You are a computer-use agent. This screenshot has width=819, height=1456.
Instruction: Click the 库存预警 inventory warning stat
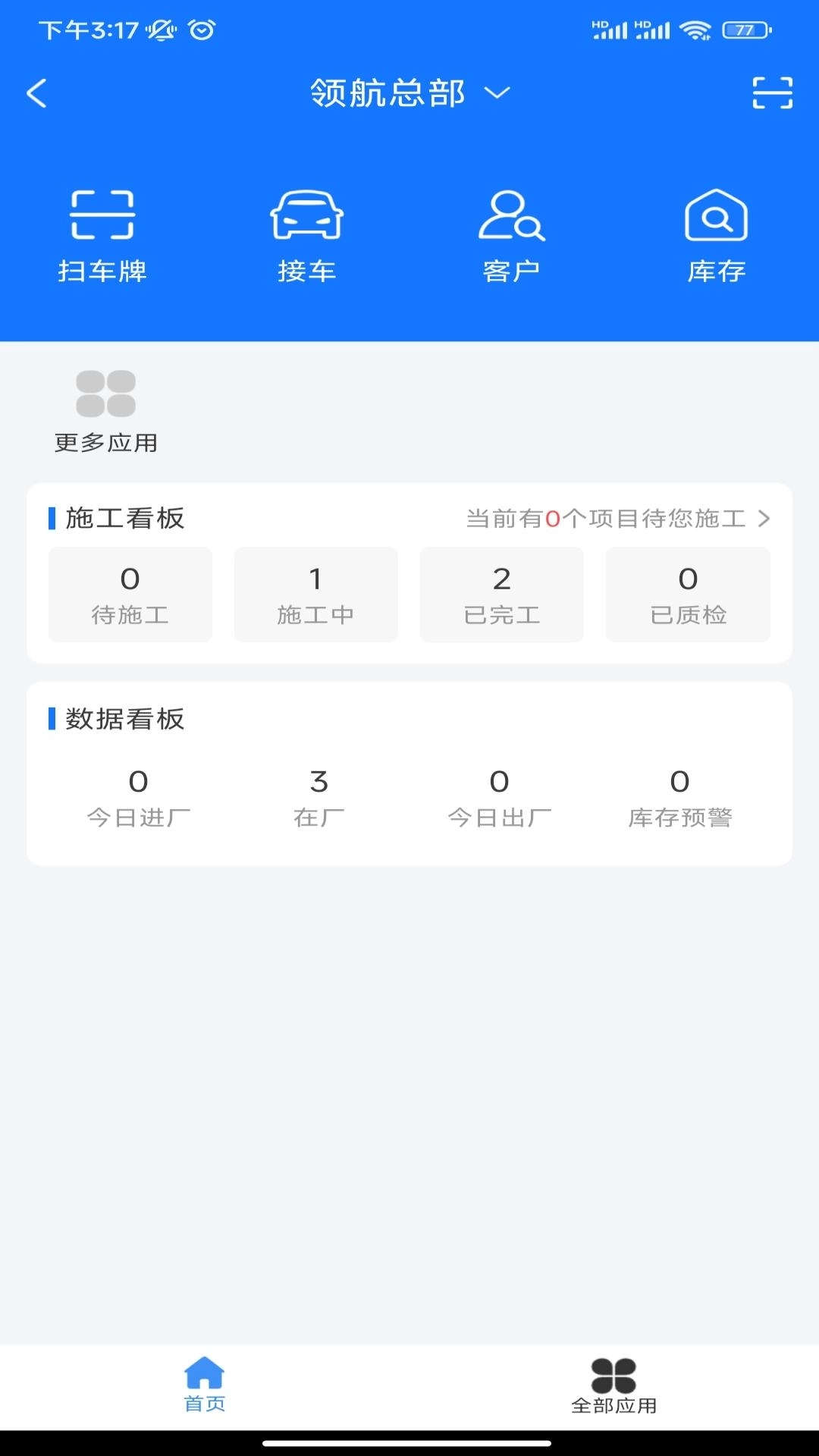(x=680, y=795)
